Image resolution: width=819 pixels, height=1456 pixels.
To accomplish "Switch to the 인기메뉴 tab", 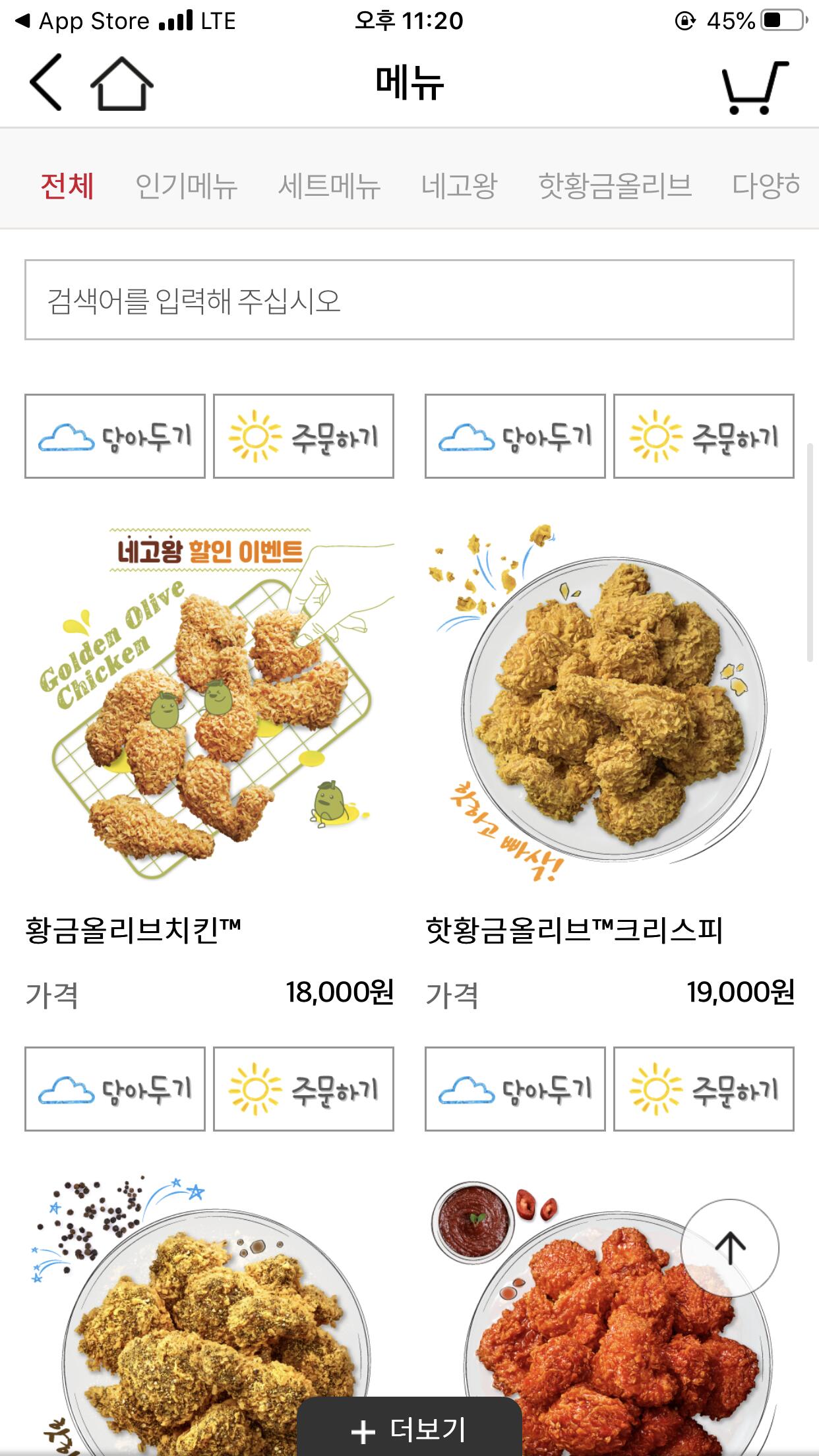I will 186,185.
